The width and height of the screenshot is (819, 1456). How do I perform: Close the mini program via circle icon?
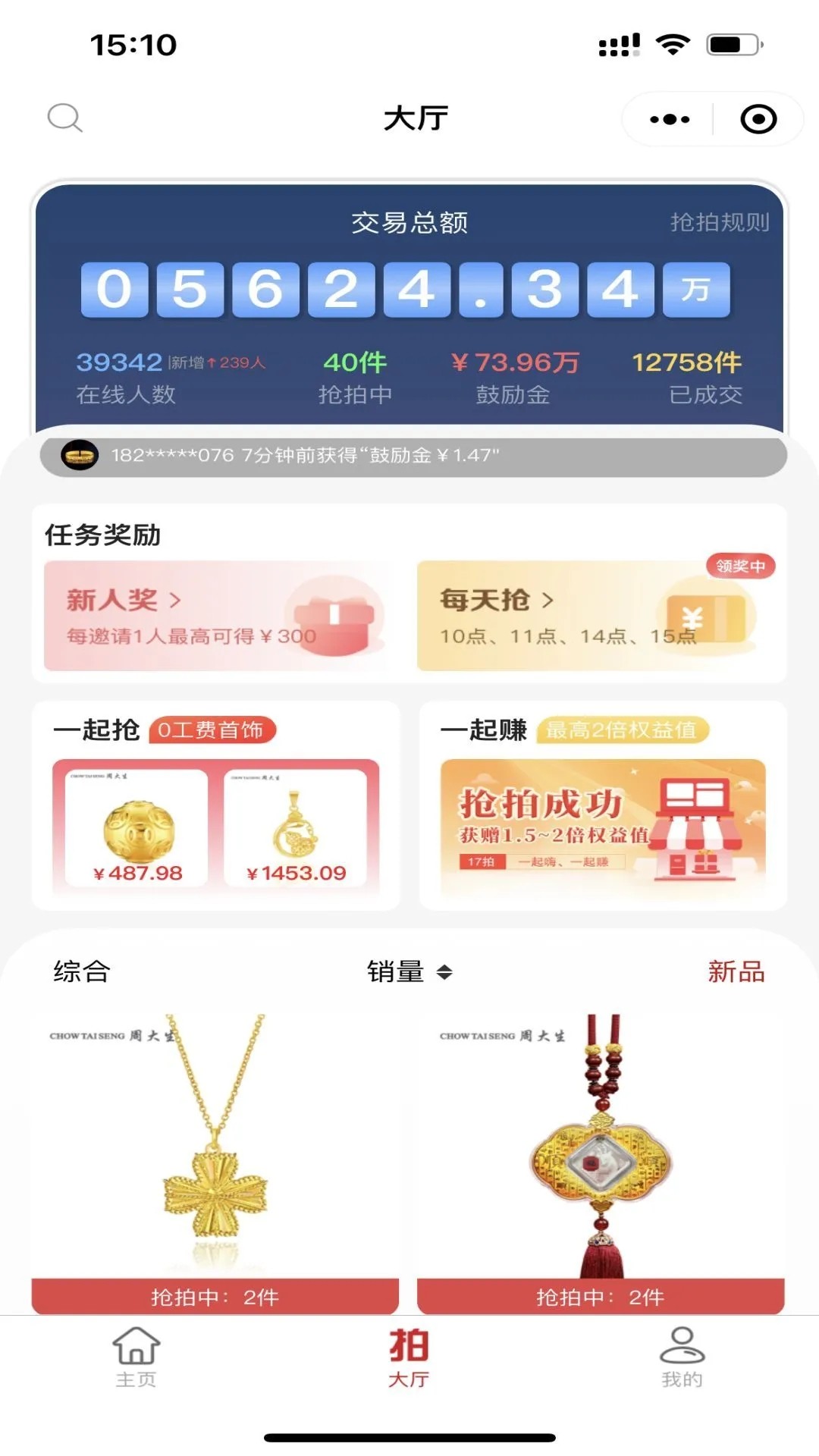tap(758, 119)
